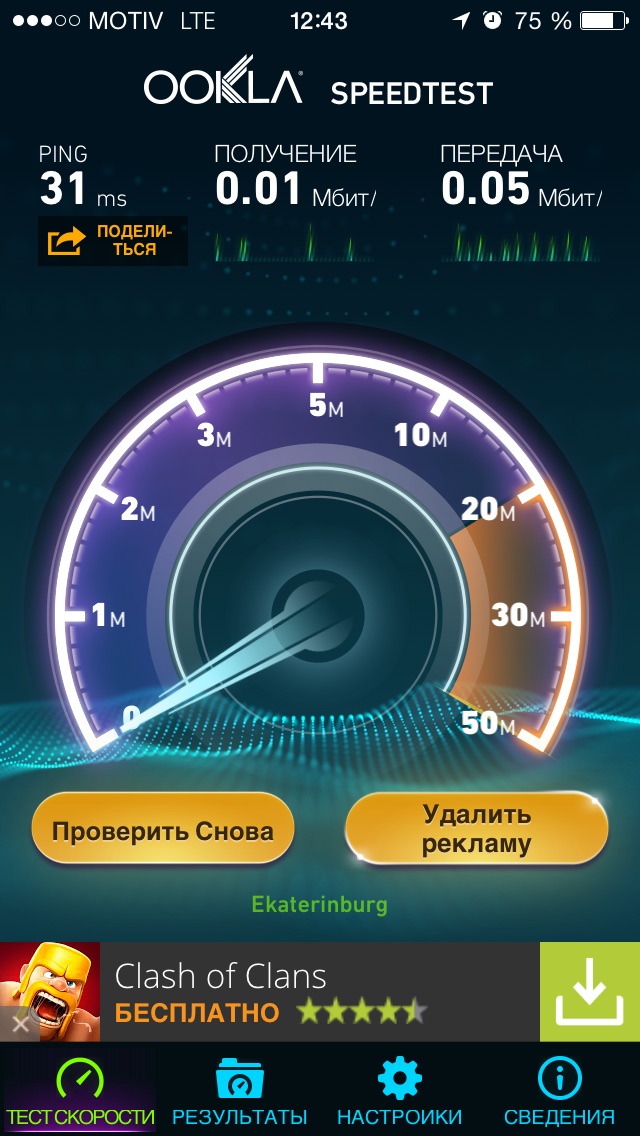Select the Сведения tab
640x1136 pixels.
pos(559,1092)
